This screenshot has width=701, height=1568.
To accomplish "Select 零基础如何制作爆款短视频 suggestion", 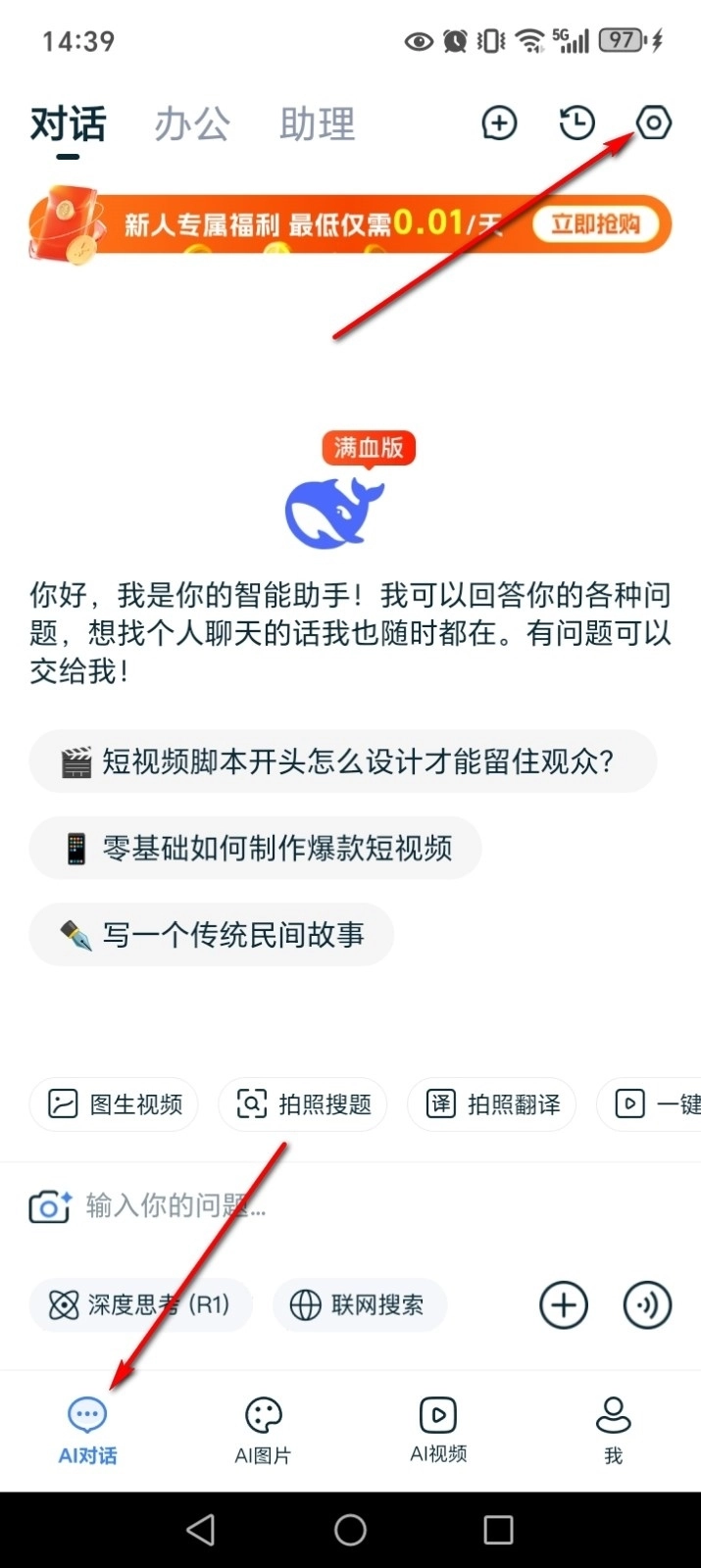I will 255,848.
